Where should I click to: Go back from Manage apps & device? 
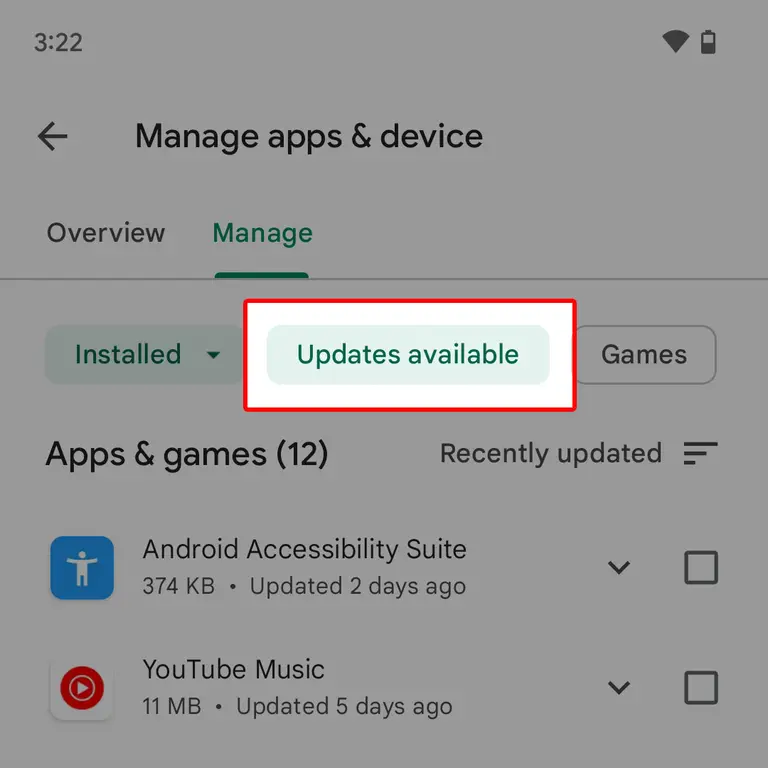tap(52, 136)
